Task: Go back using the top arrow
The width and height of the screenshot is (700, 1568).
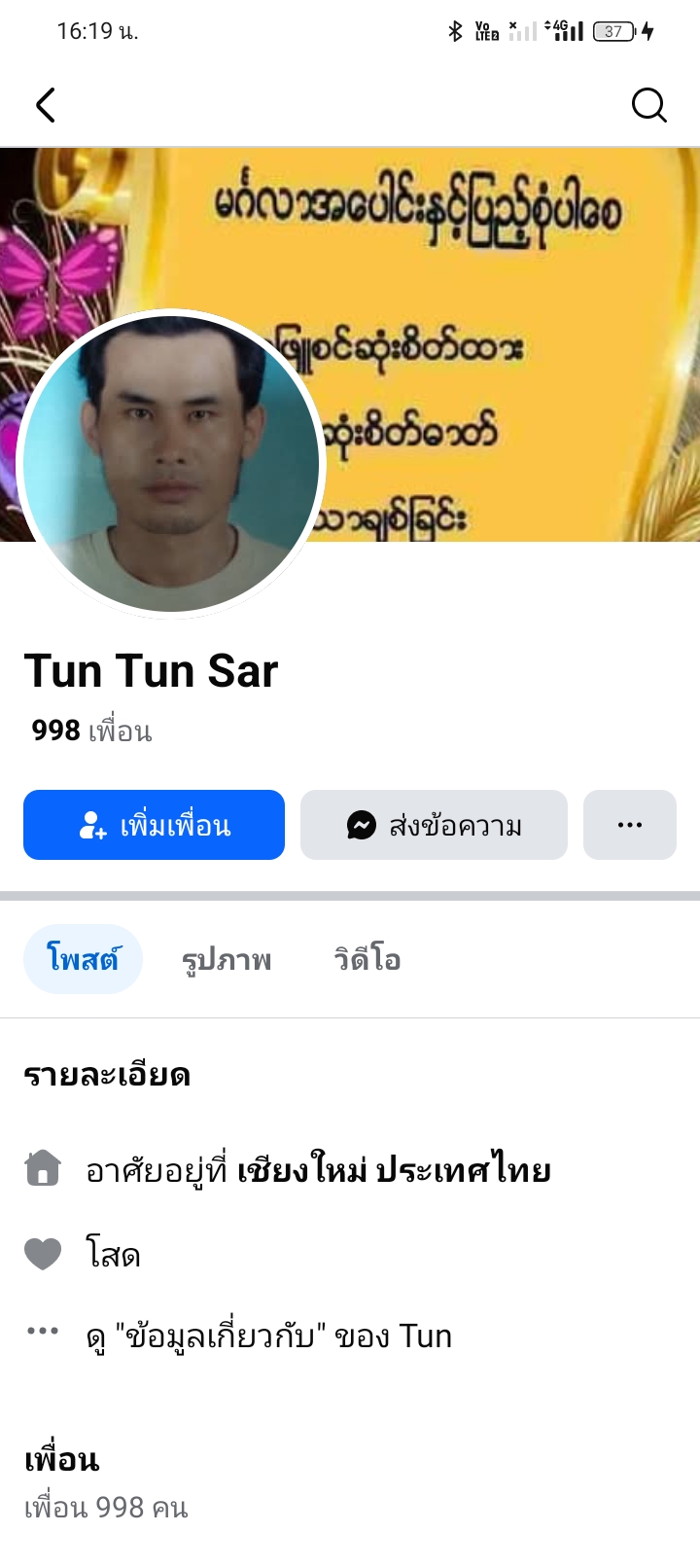Action: (x=46, y=105)
